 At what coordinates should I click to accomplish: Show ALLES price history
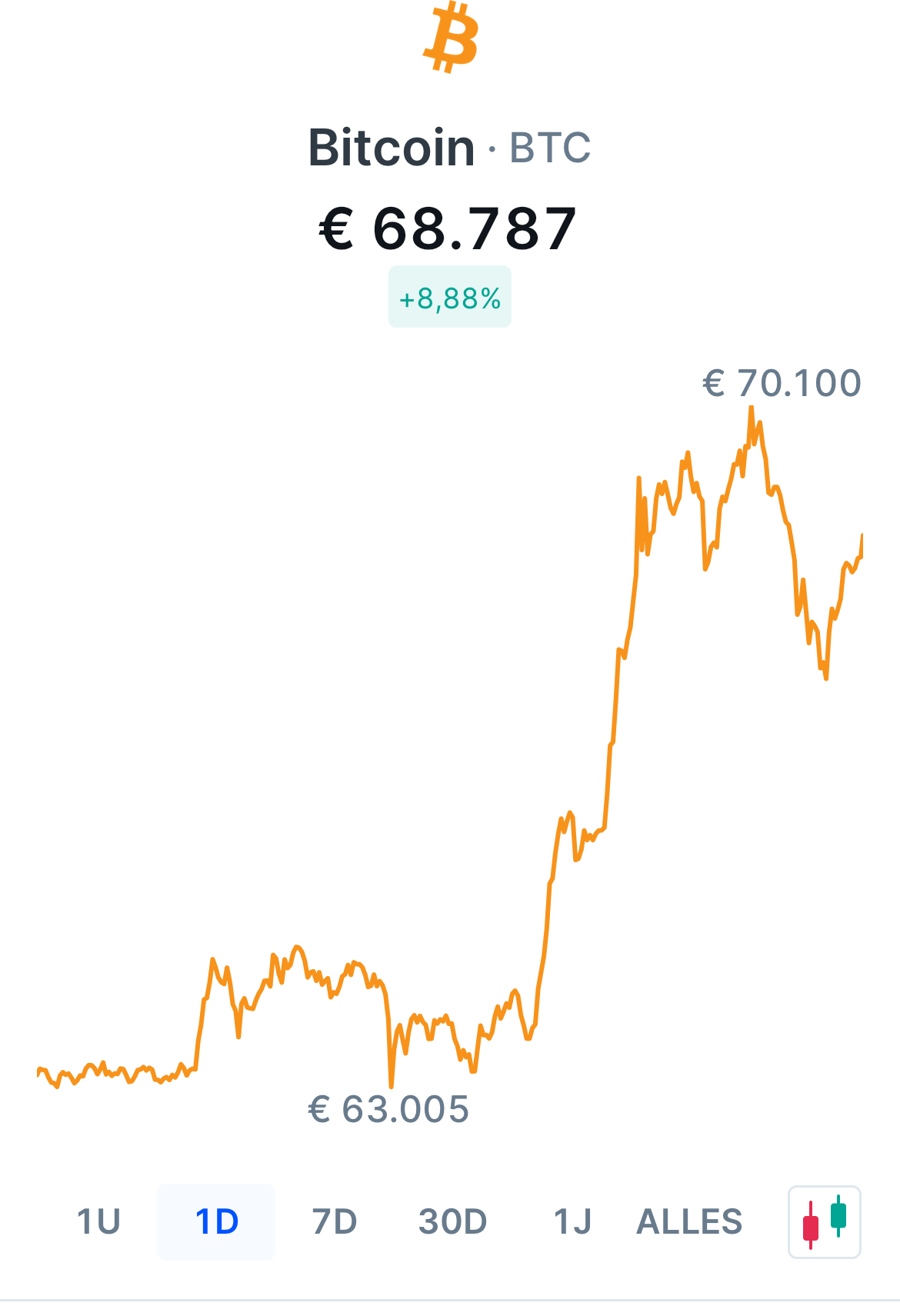click(689, 1221)
